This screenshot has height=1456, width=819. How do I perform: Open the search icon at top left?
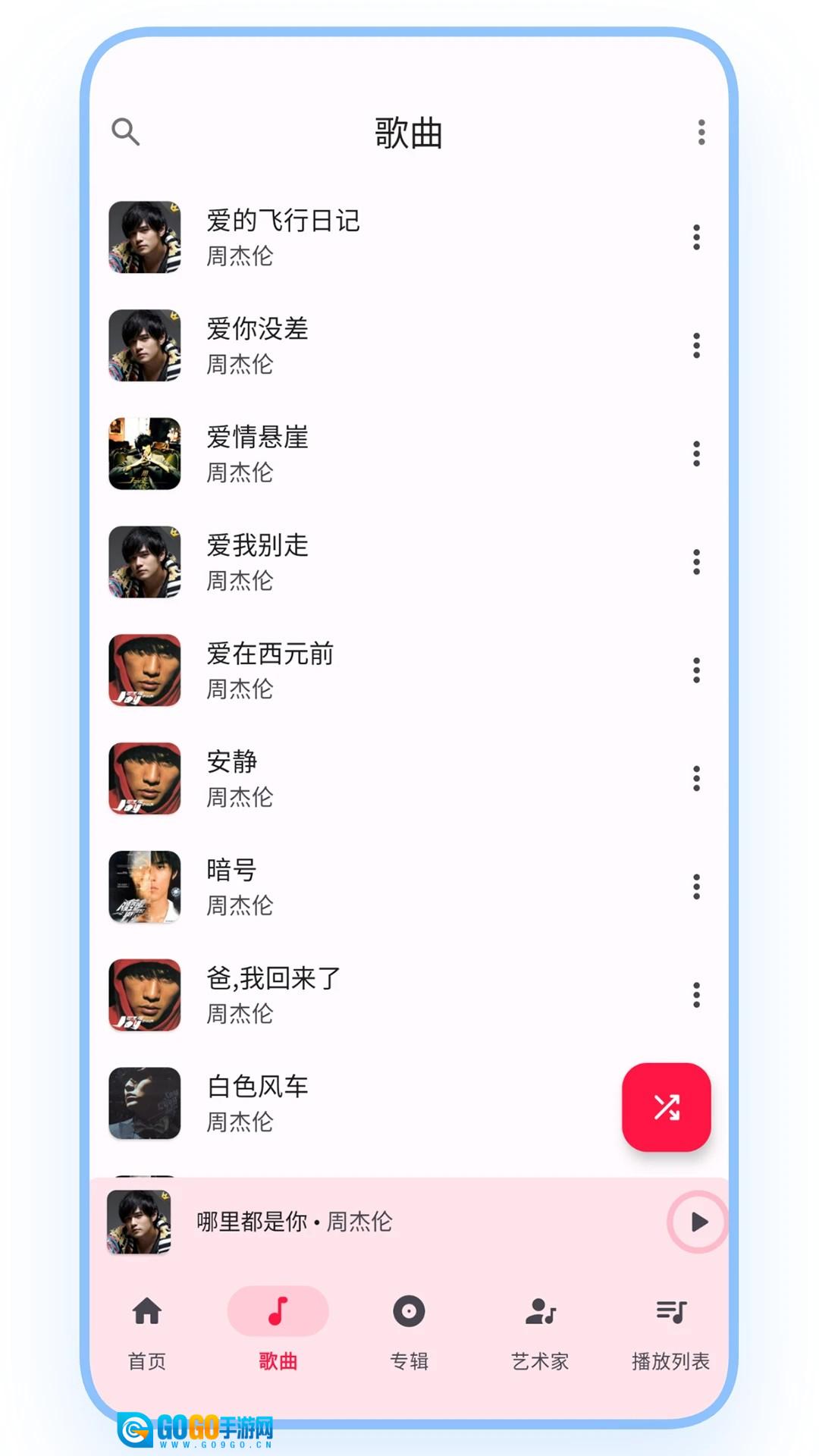127,132
